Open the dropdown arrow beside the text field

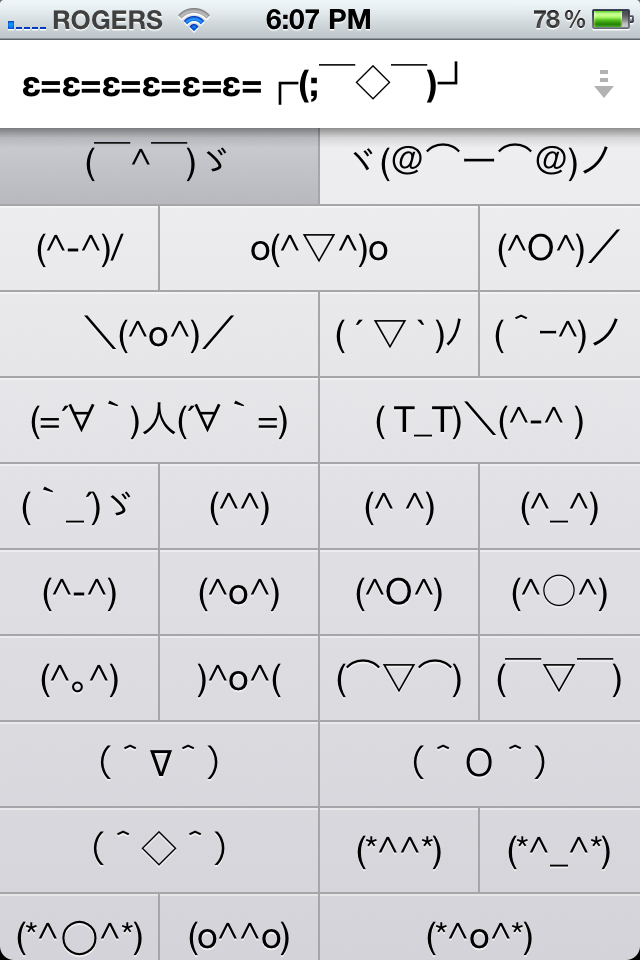(603, 84)
